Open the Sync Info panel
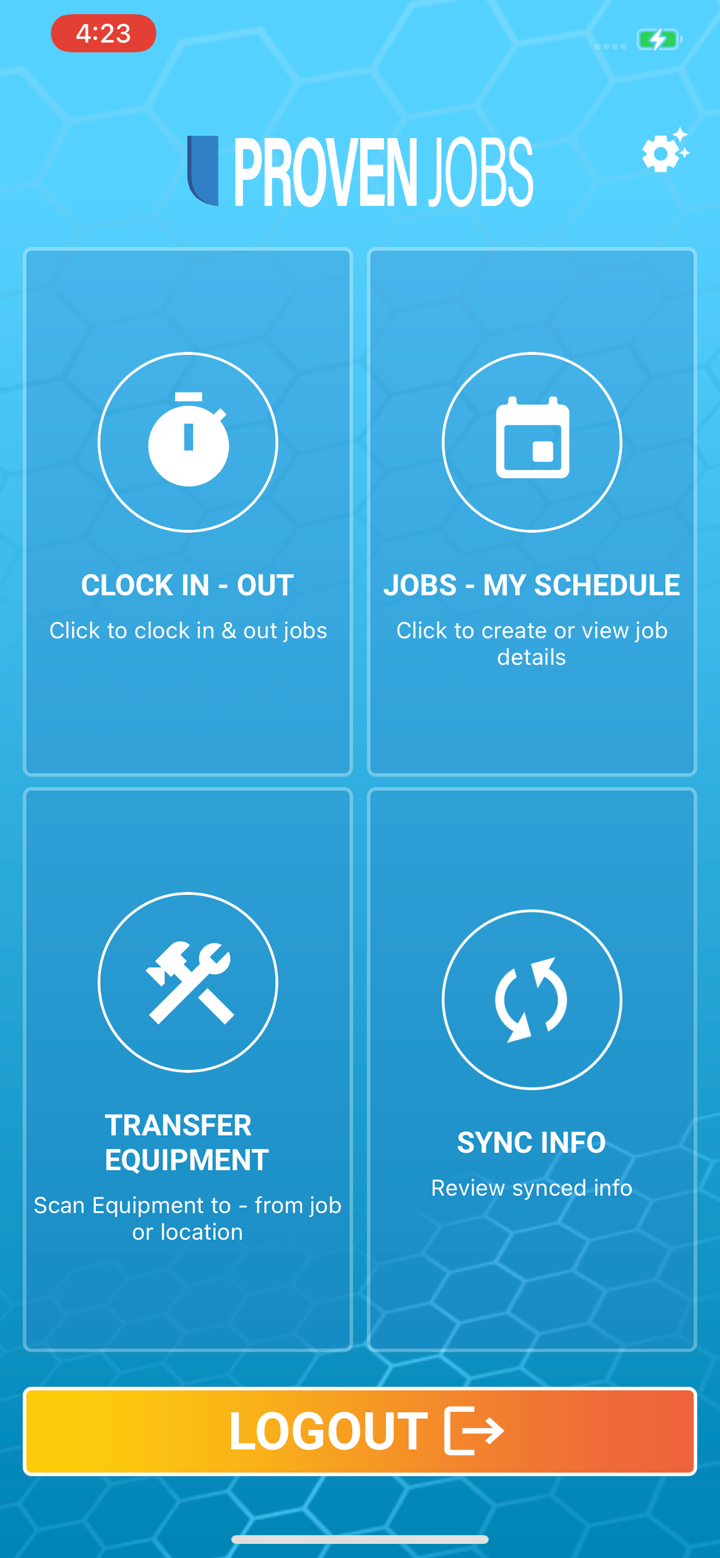The height and width of the screenshot is (1558, 720). pyautogui.click(x=531, y=1068)
